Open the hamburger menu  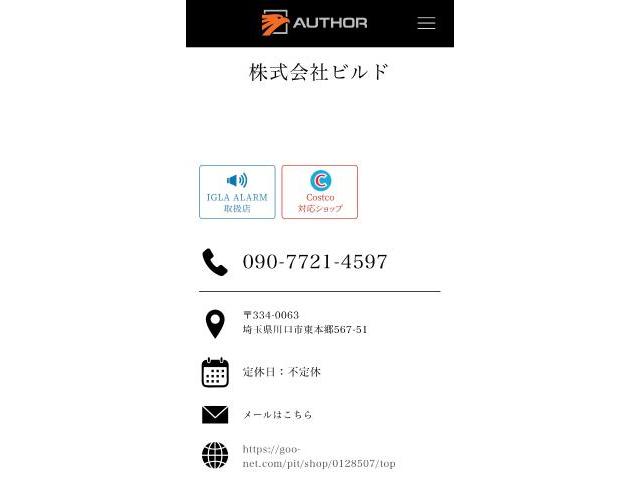pos(426,23)
